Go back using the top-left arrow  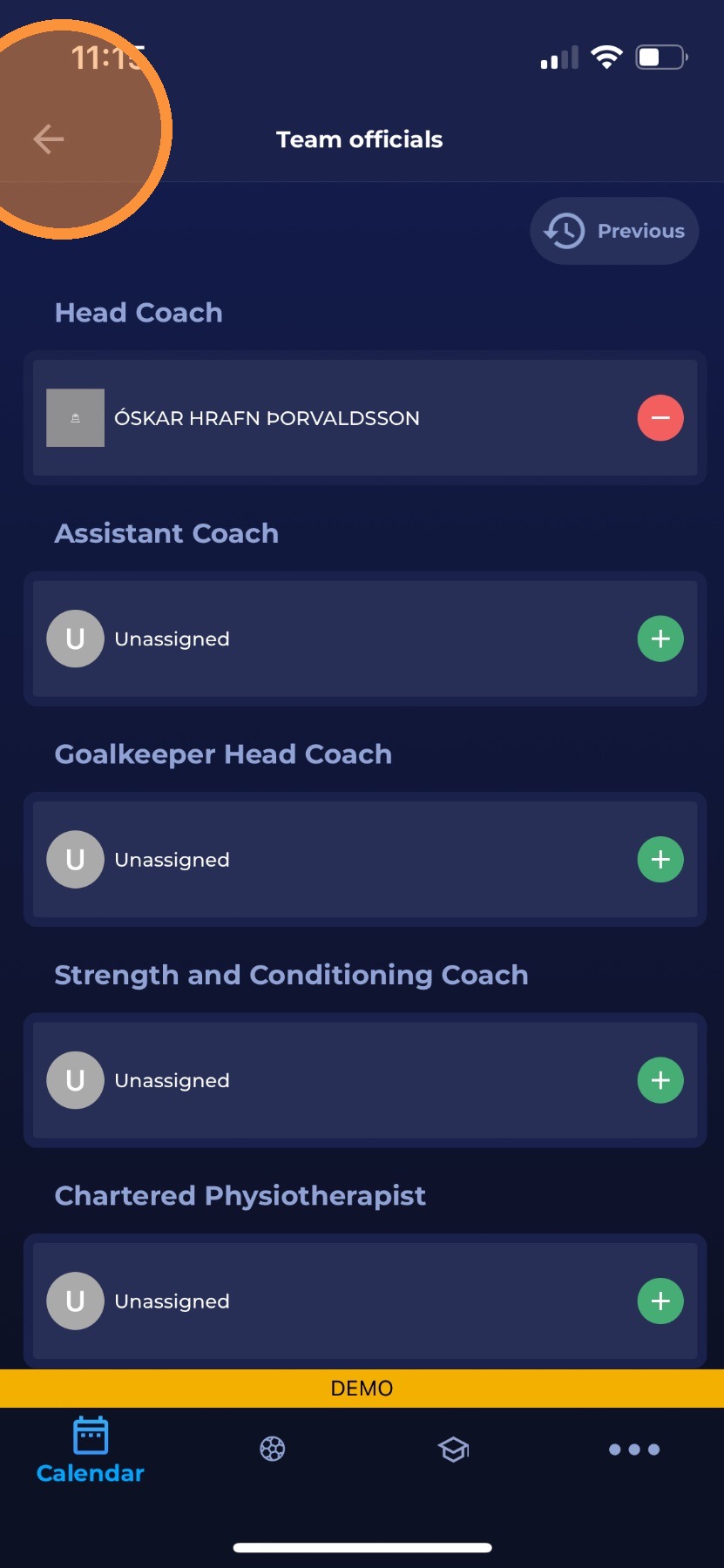pyautogui.click(x=49, y=139)
